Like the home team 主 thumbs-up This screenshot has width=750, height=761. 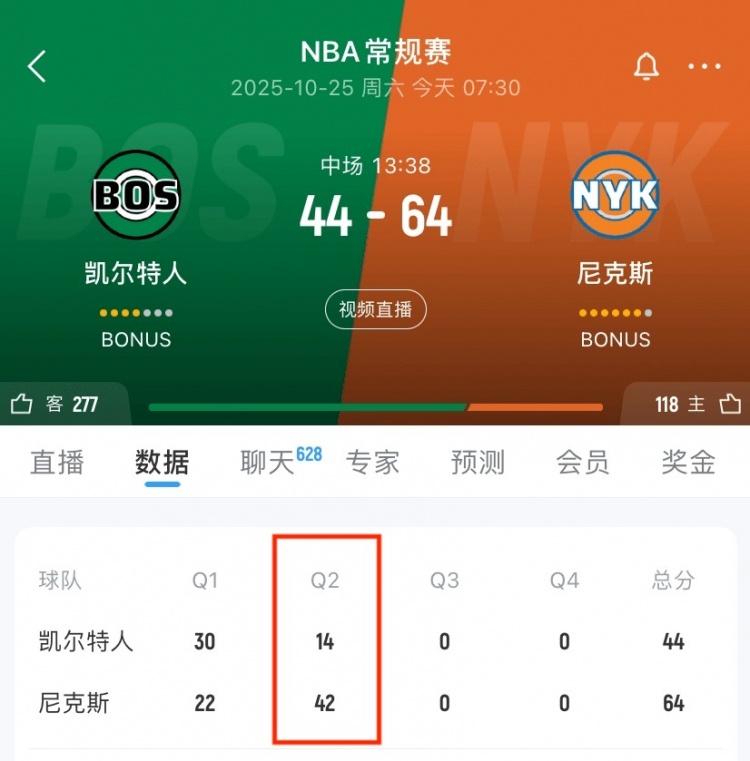click(729, 404)
